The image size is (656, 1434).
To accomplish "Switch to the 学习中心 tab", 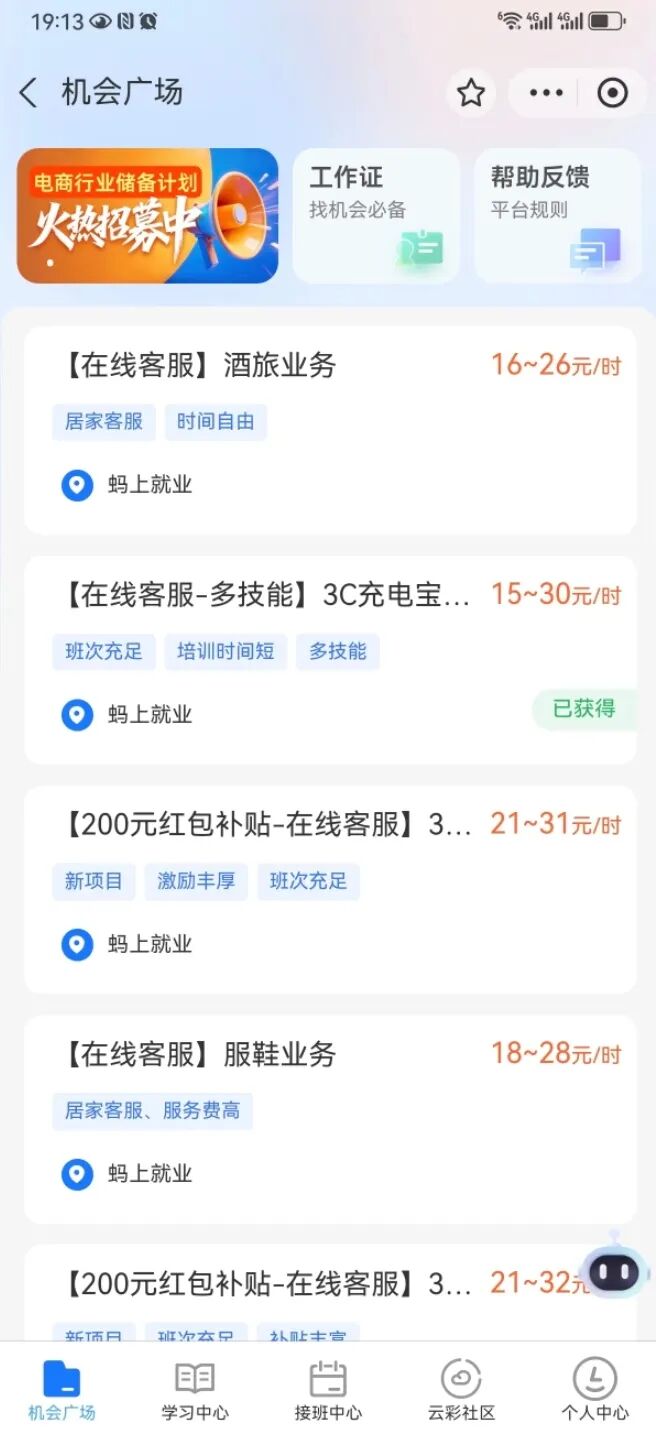I will (x=195, y=1390).
